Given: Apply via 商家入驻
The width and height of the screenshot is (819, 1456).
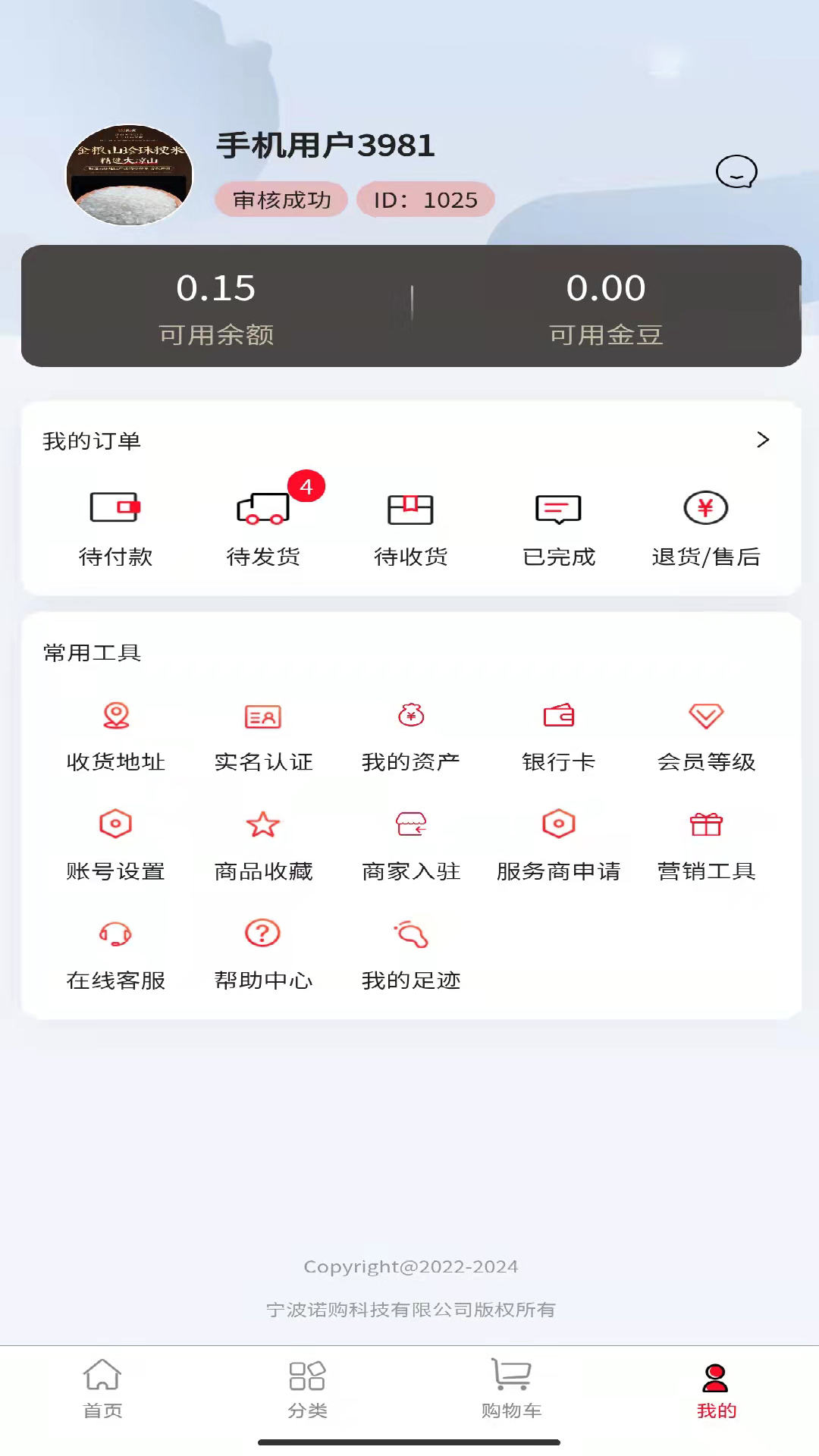Looking at the screenshot, I should 411,846.
